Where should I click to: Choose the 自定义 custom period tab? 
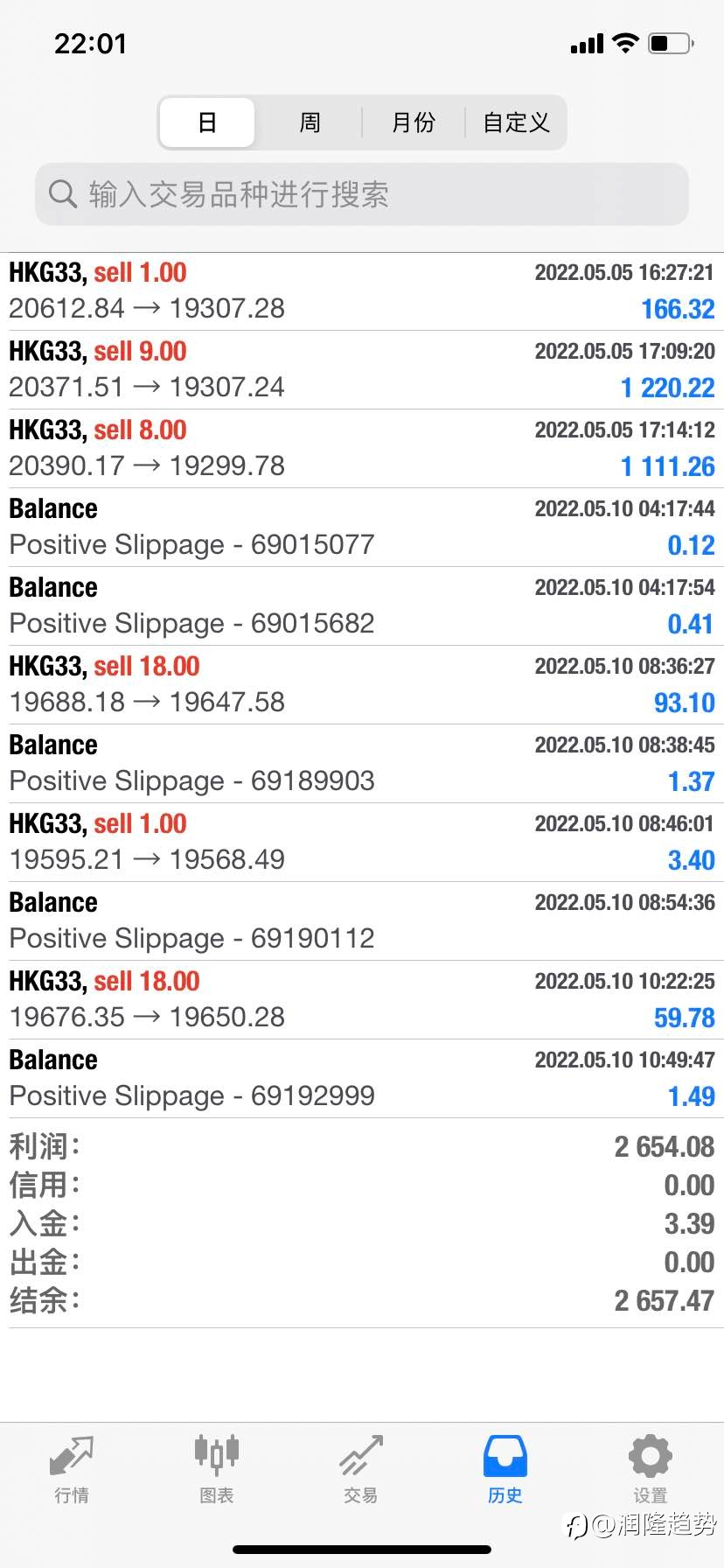coord(516,122)
